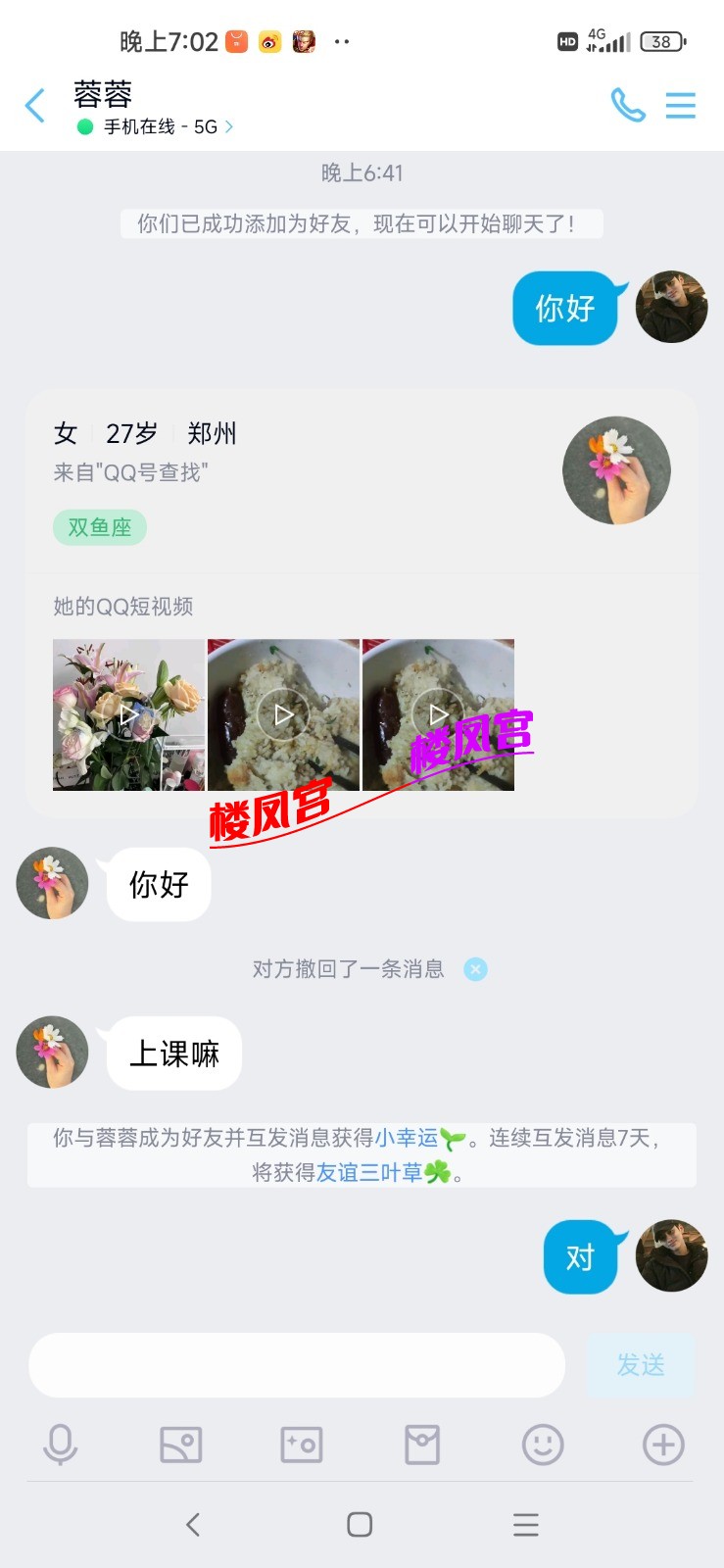Viewport: 724px width, 1568px height.
Task: Open the plus more-actions icon
Action: tap(663, 1444)
